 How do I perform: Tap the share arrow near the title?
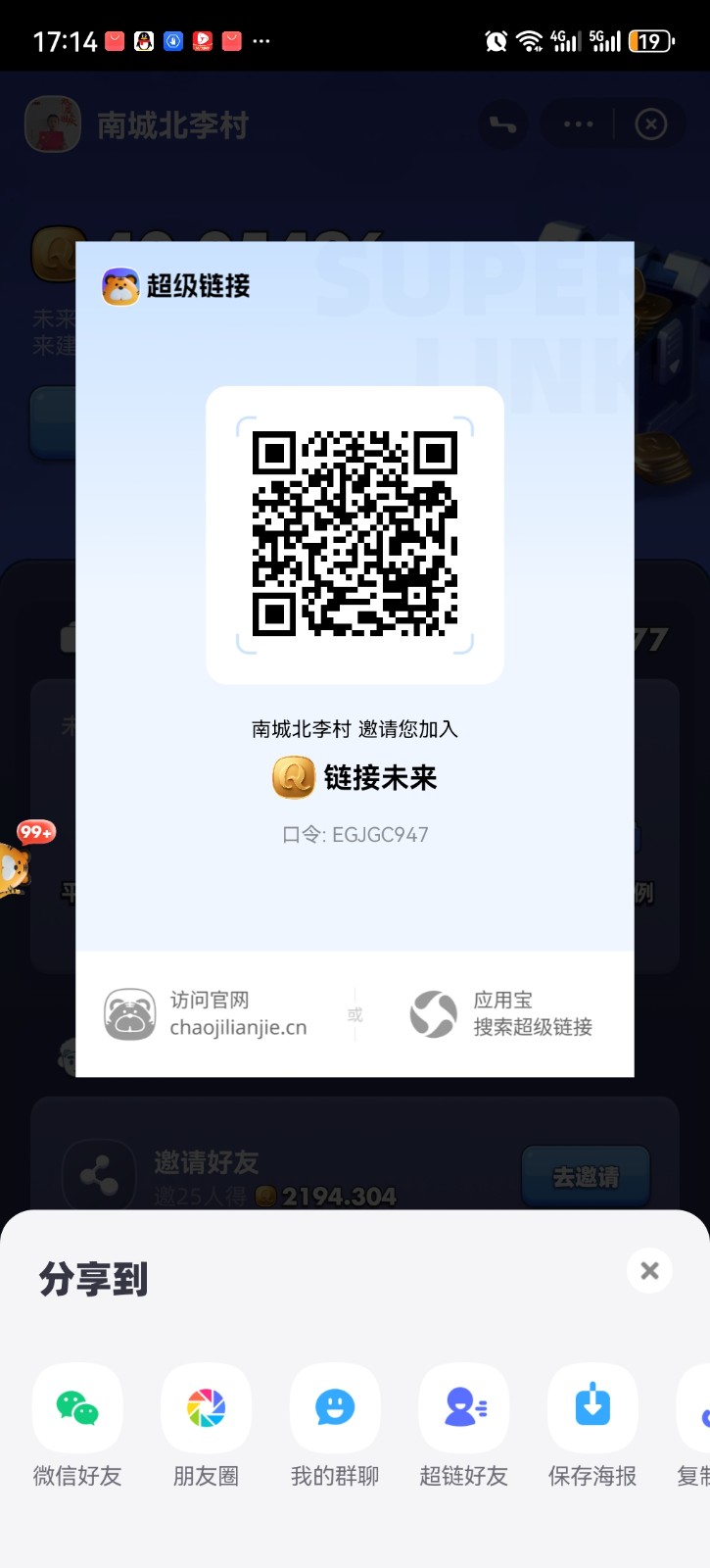point(502,123)
